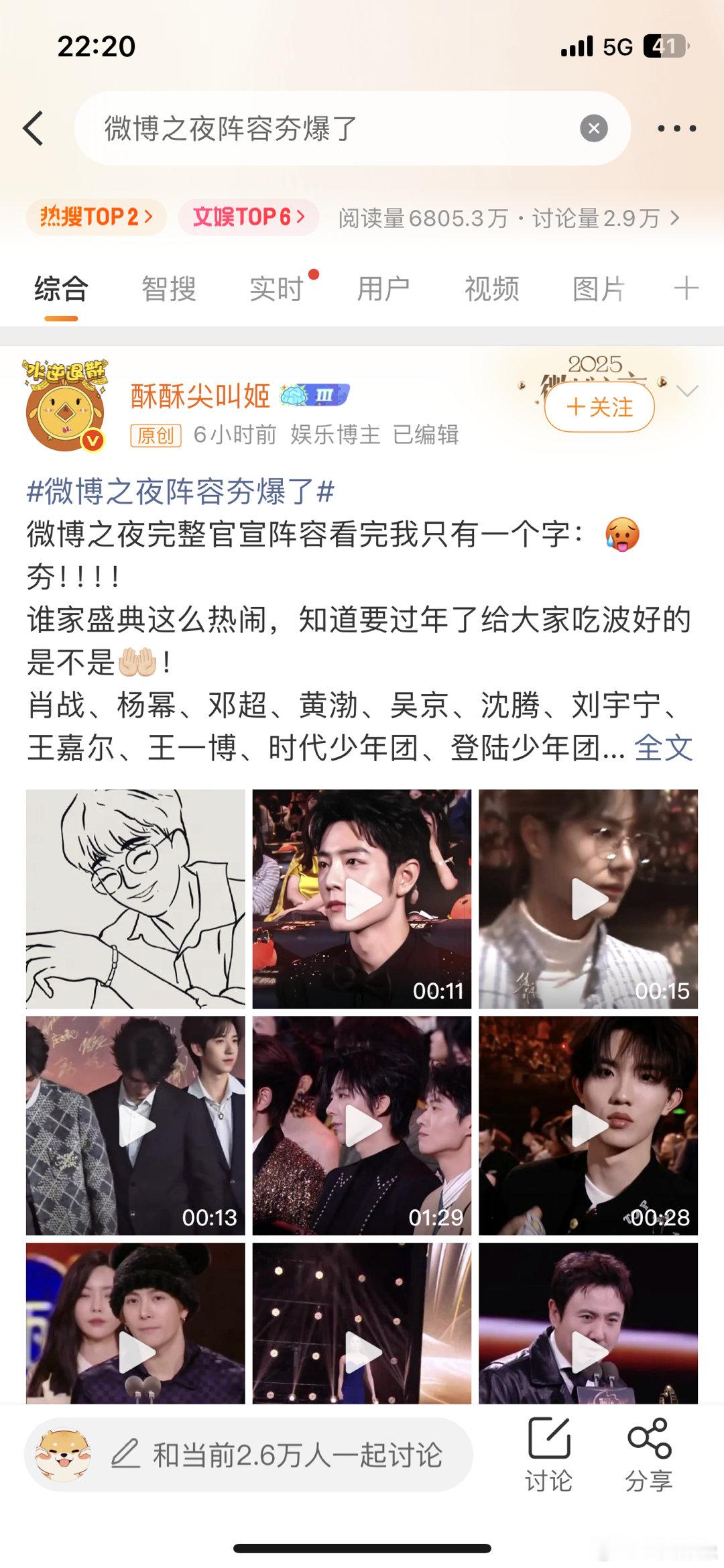Screen dimensions: 724x1568
Task: Tap the back arrow to exit search
Action: (32, 127)
